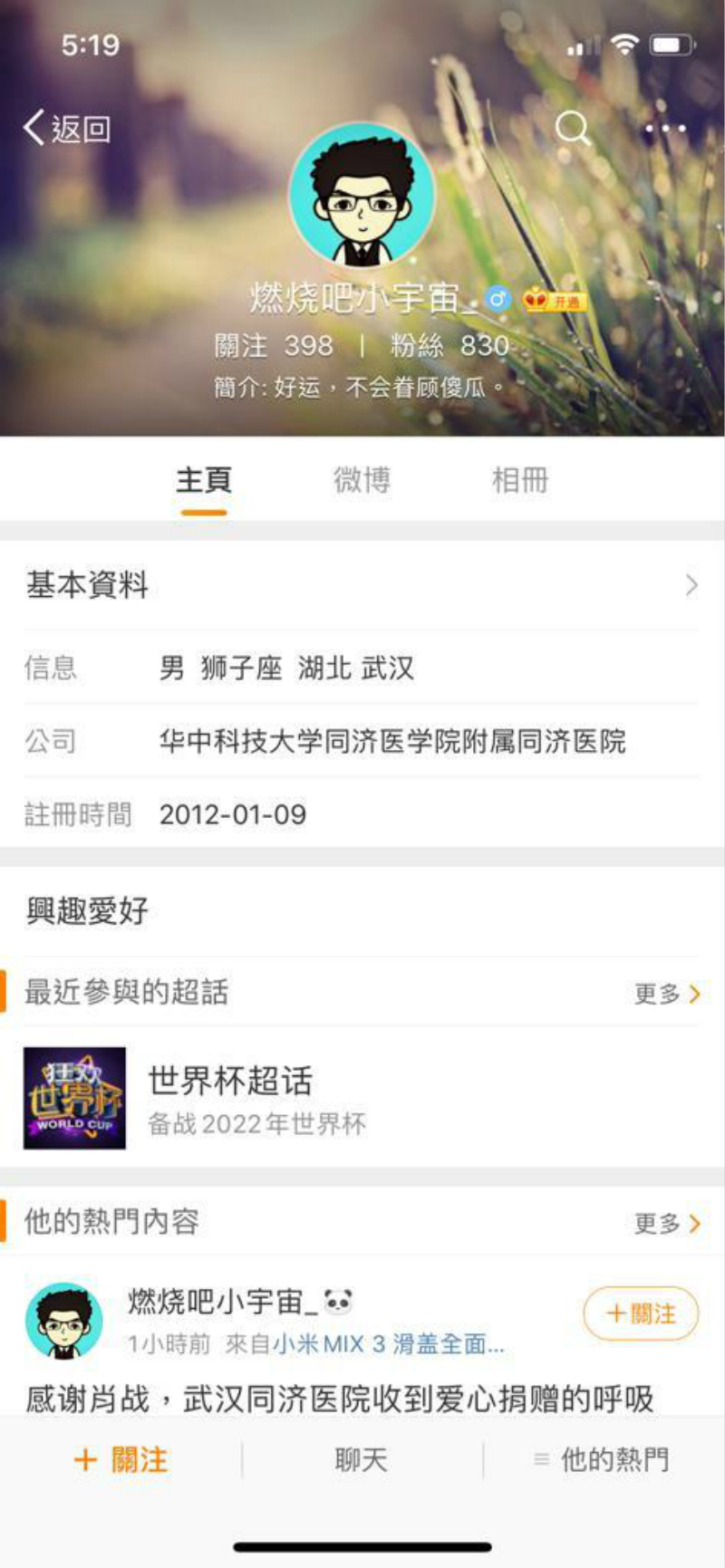The image size is (725, 1568).
Task: Follow this user from the bottom bar
Action: click(x=121, y=1460)
